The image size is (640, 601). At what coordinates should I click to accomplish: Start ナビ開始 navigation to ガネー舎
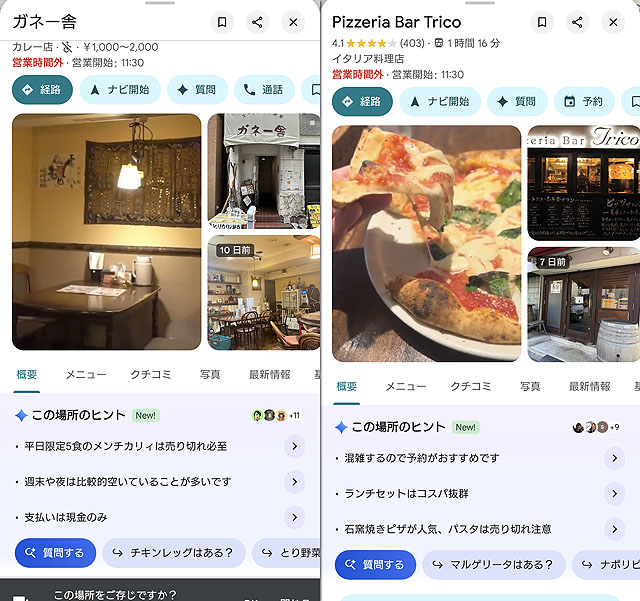point(119,89)
